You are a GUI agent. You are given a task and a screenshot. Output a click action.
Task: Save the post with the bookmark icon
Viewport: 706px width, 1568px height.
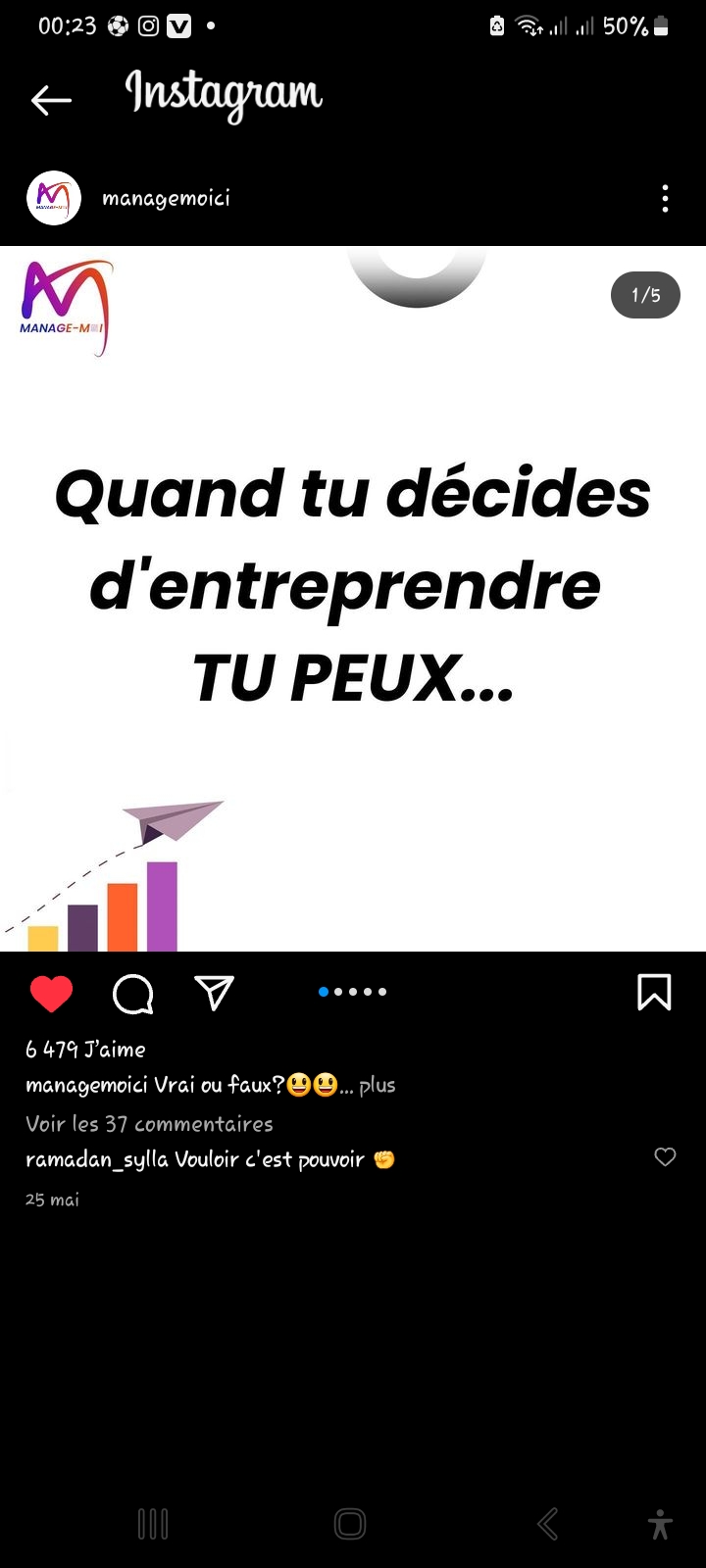(654, 992)
